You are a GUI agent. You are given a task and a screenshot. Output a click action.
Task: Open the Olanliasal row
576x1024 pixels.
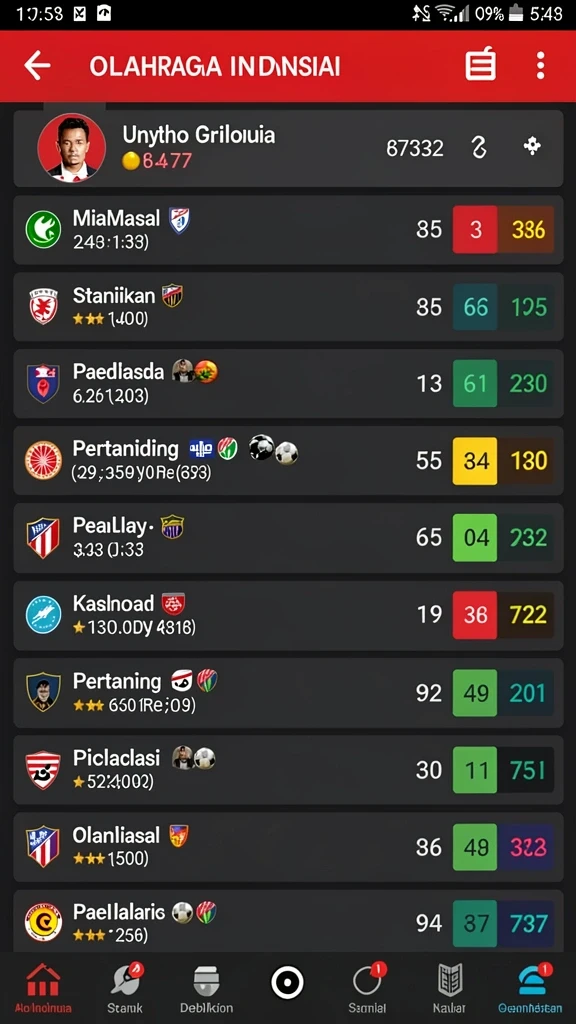tap(288, 847)
